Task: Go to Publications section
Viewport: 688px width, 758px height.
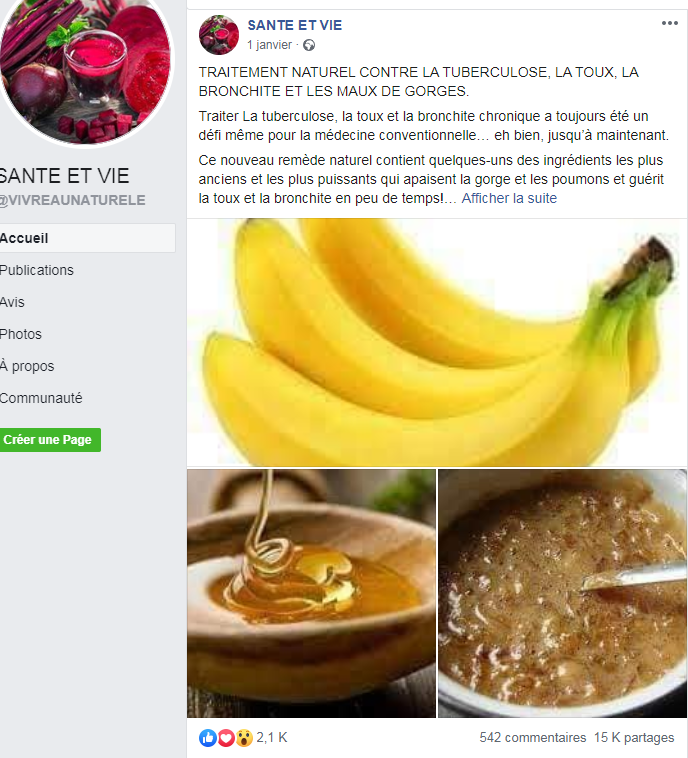Action: pyautogui.click(x=37, y=270)
